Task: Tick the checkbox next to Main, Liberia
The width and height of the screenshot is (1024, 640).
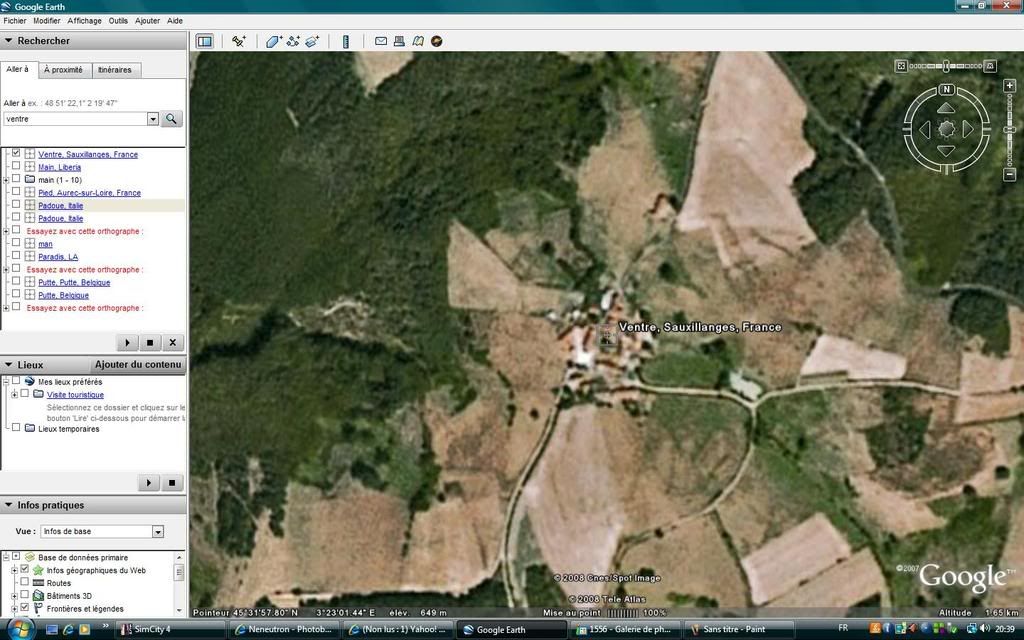Action: click(16, 167)
